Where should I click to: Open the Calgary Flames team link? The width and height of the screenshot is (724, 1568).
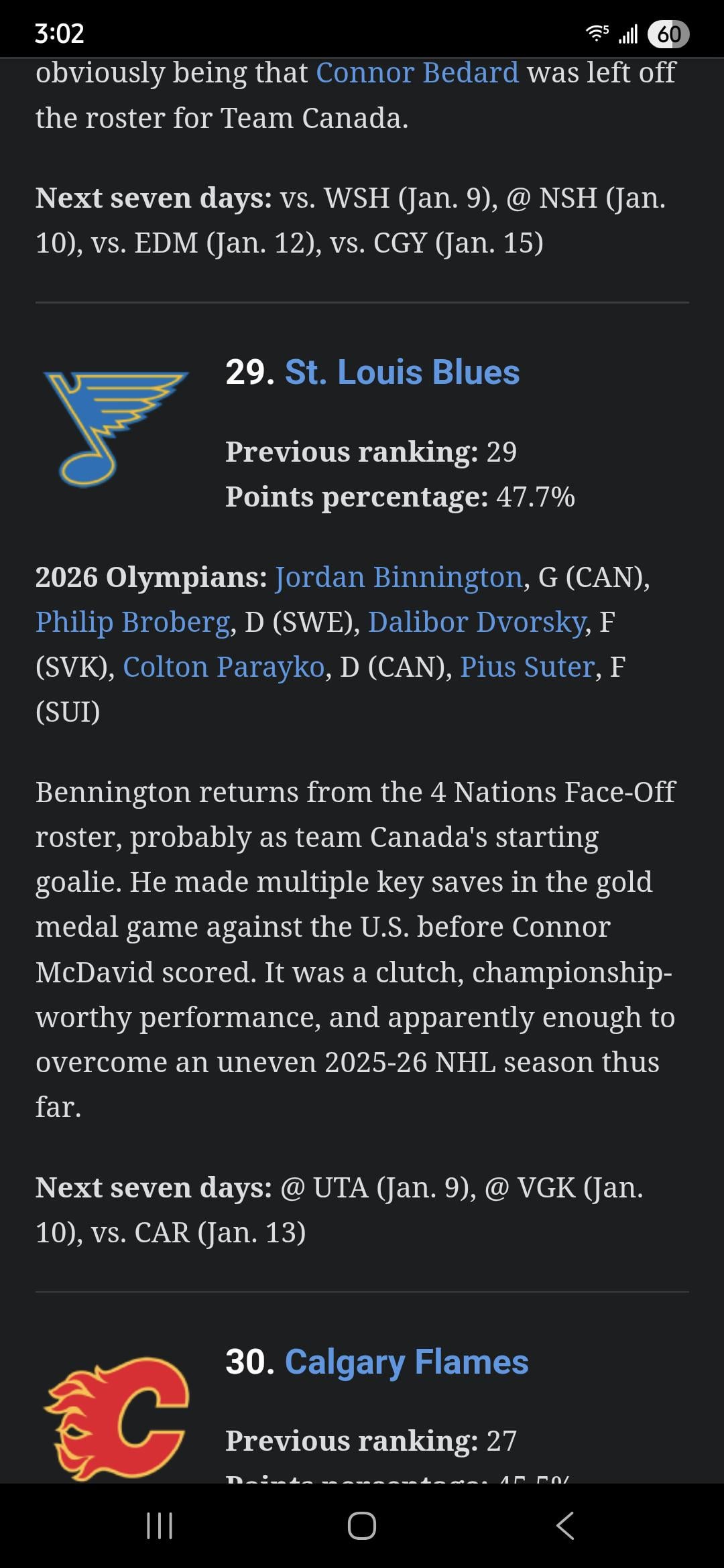(x=406, y=1362)
